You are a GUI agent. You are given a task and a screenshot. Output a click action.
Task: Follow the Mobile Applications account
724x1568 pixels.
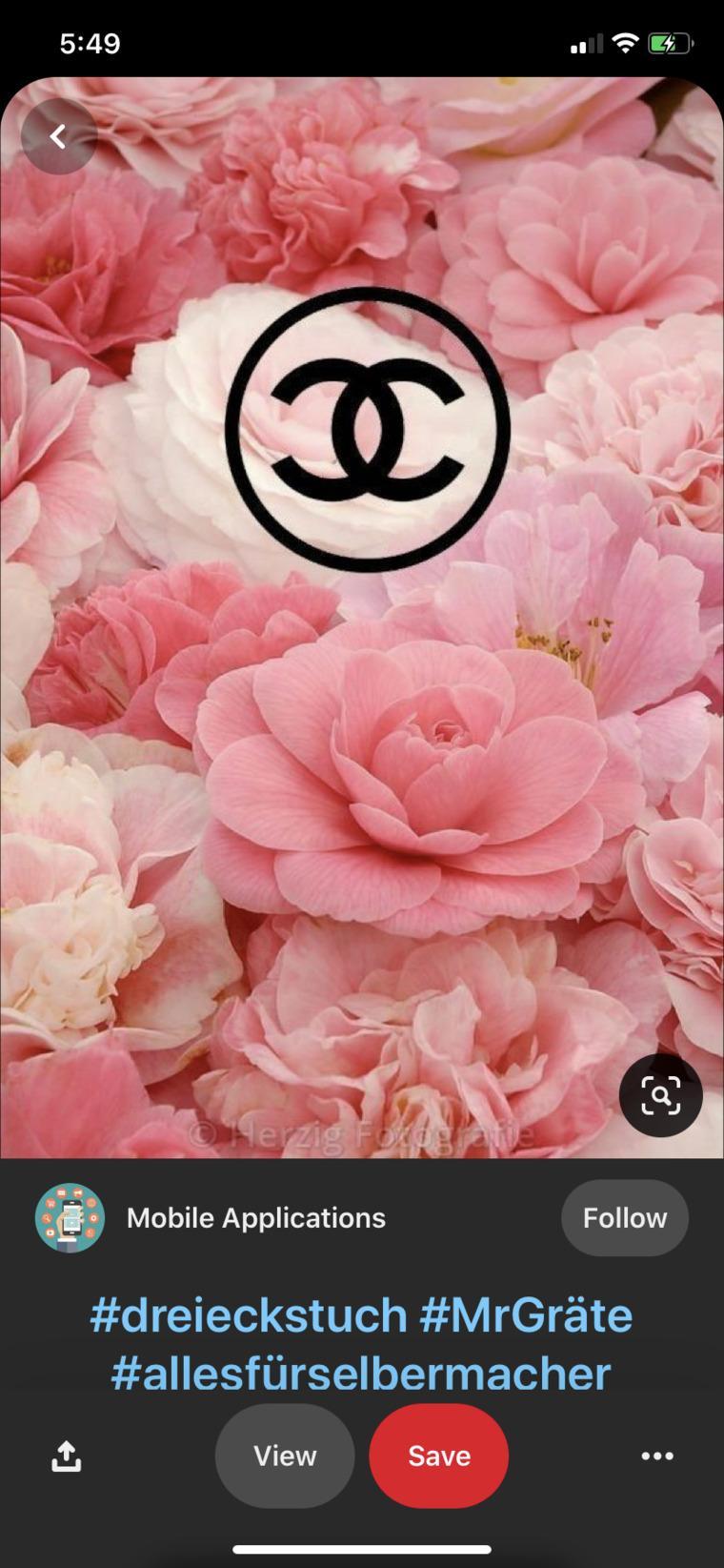click(x=624, y=1217)
